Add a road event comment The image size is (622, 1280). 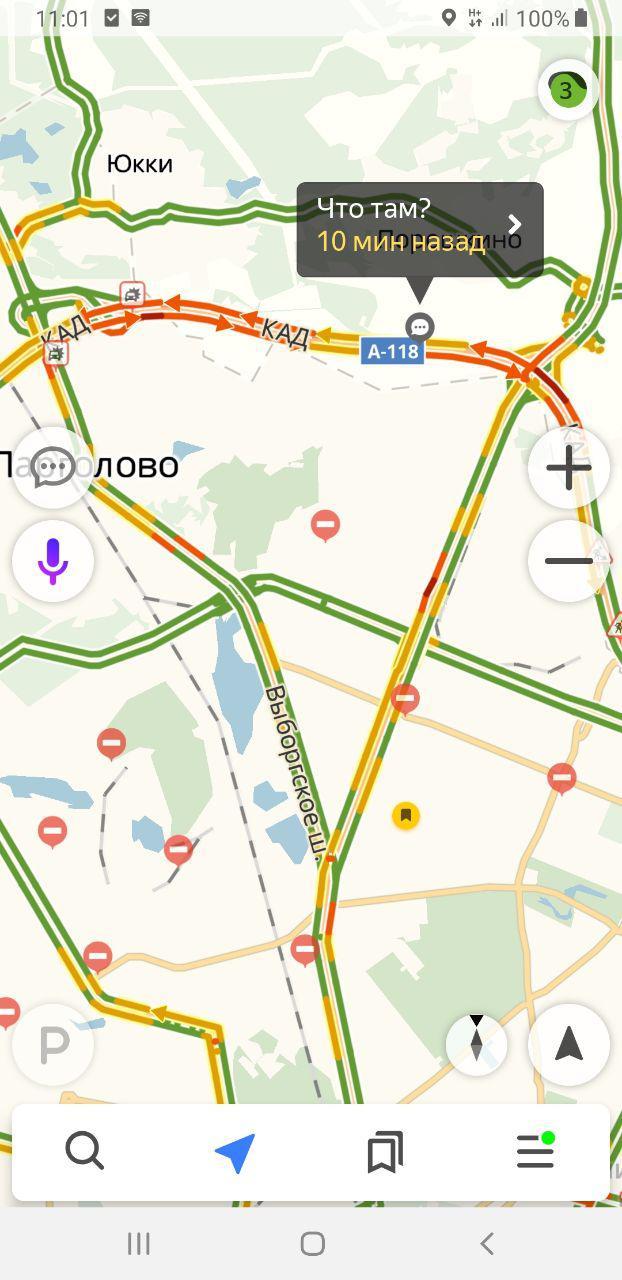(x=53, y=467)
